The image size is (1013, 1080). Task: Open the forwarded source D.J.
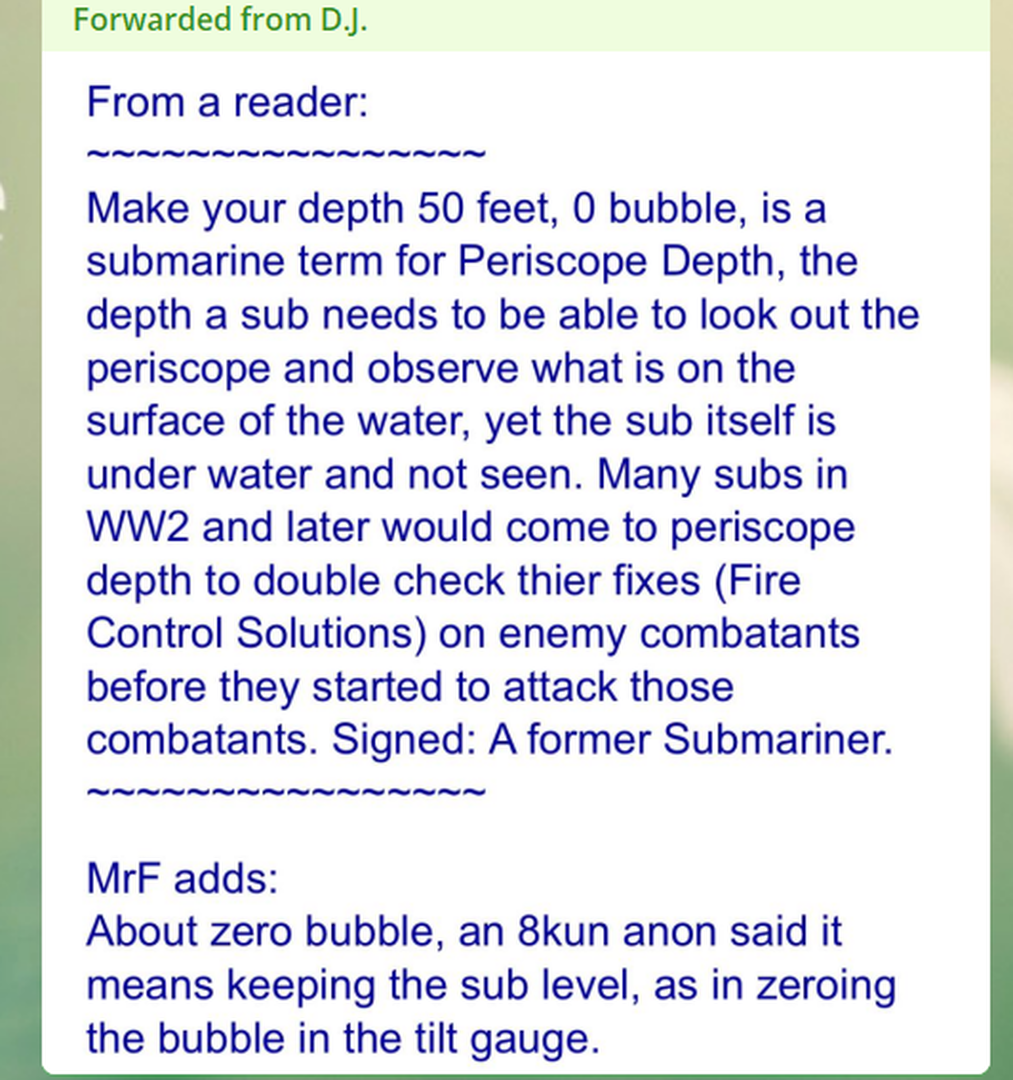pos(343,19)
